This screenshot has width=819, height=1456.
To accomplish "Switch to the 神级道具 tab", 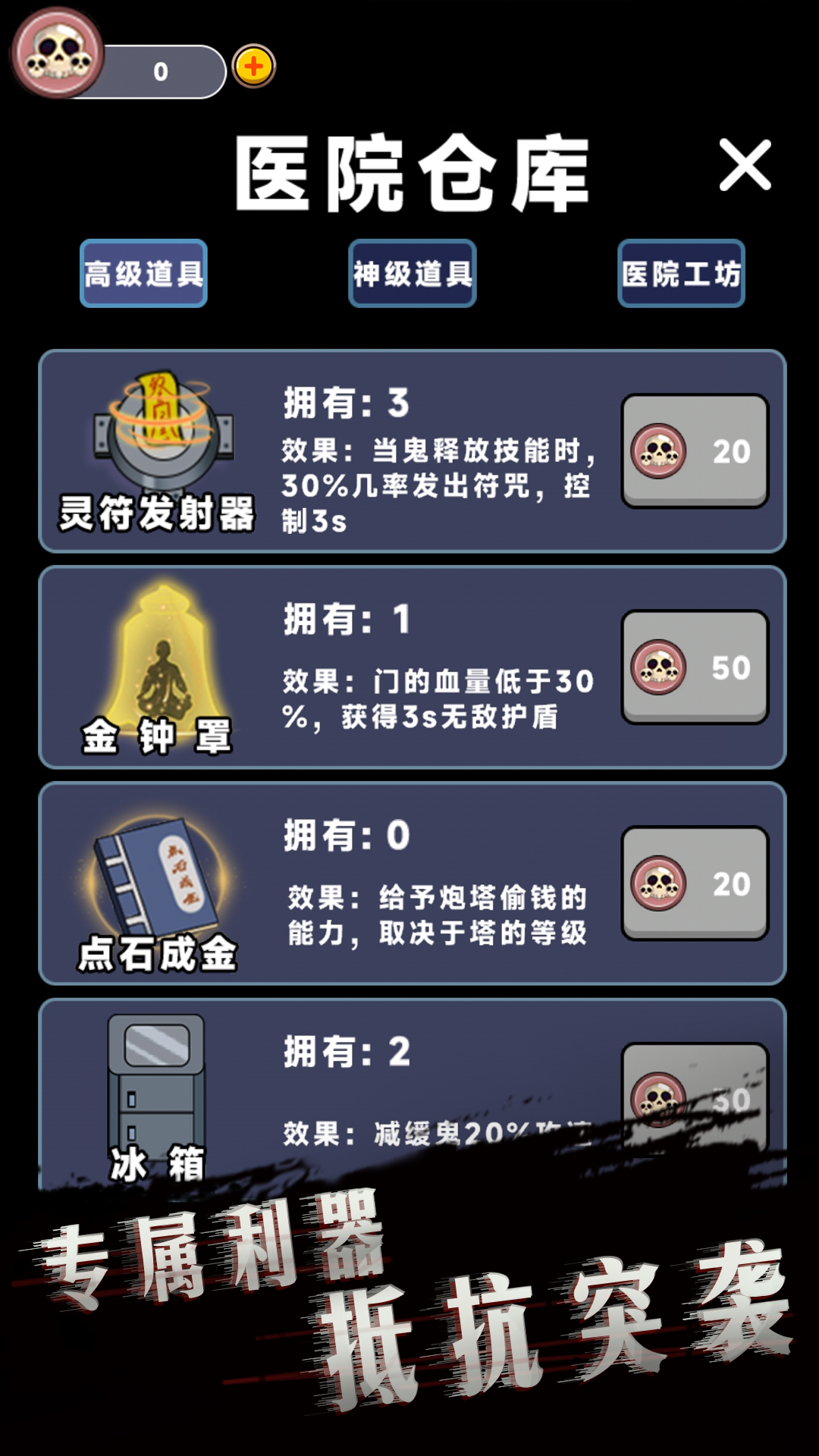I will point(411,275).
